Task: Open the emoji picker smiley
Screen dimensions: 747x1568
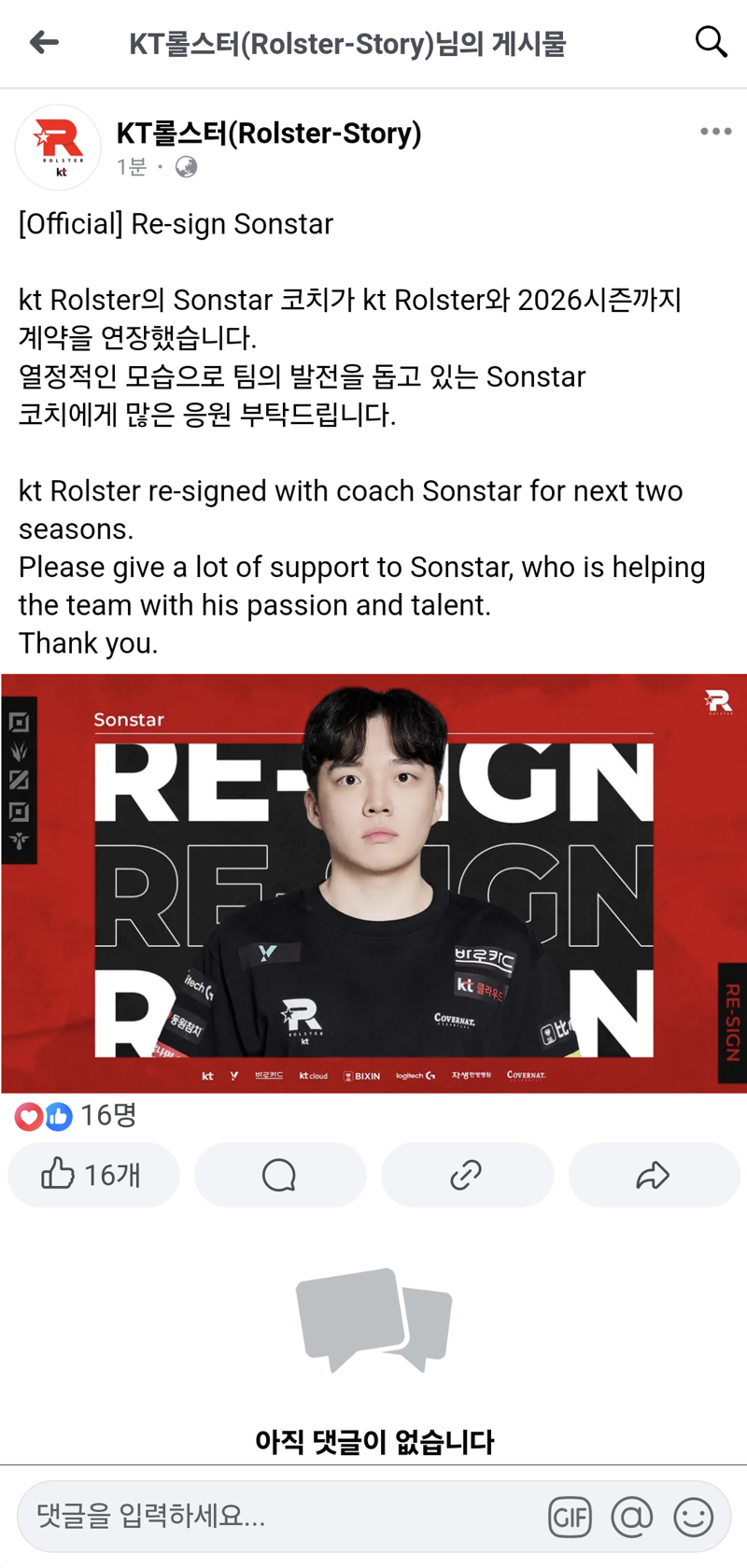Action: click(693, 1517)
